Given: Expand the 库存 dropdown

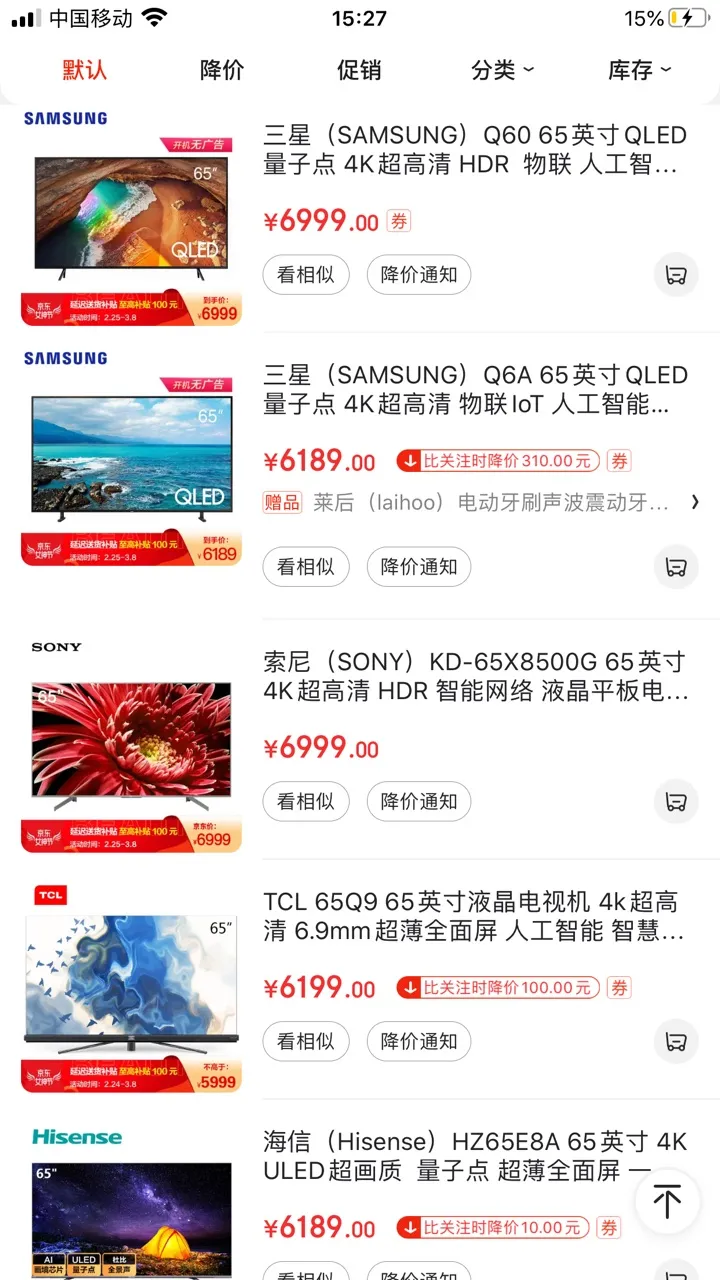Looking at the screenshot, I should tap(639, 70).
